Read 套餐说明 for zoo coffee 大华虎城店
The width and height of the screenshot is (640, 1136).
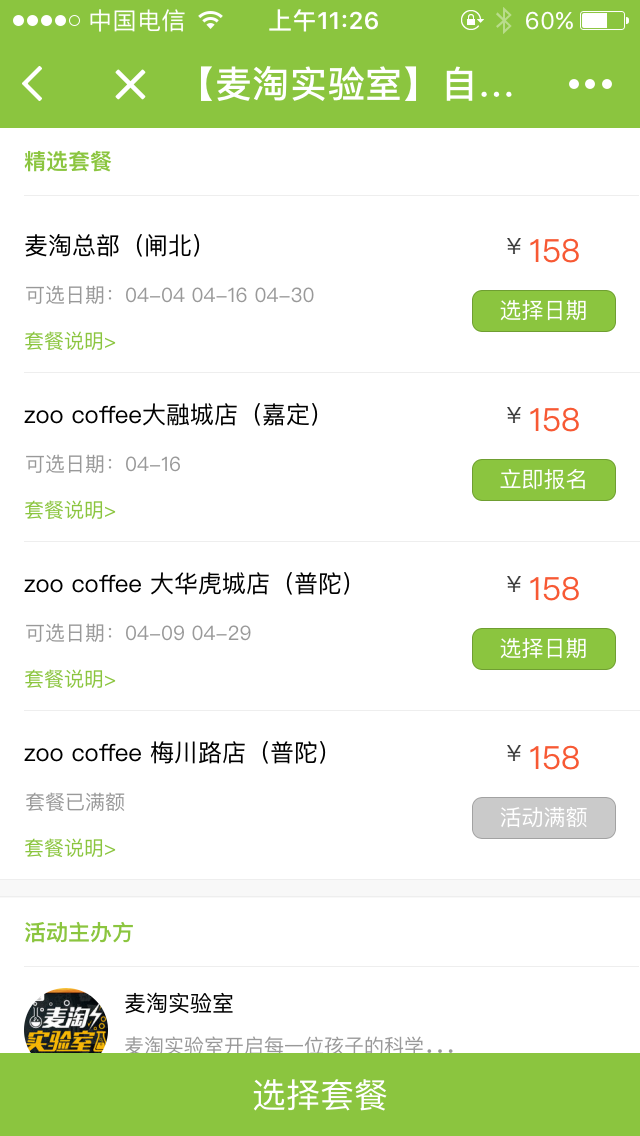click(70, 680)
